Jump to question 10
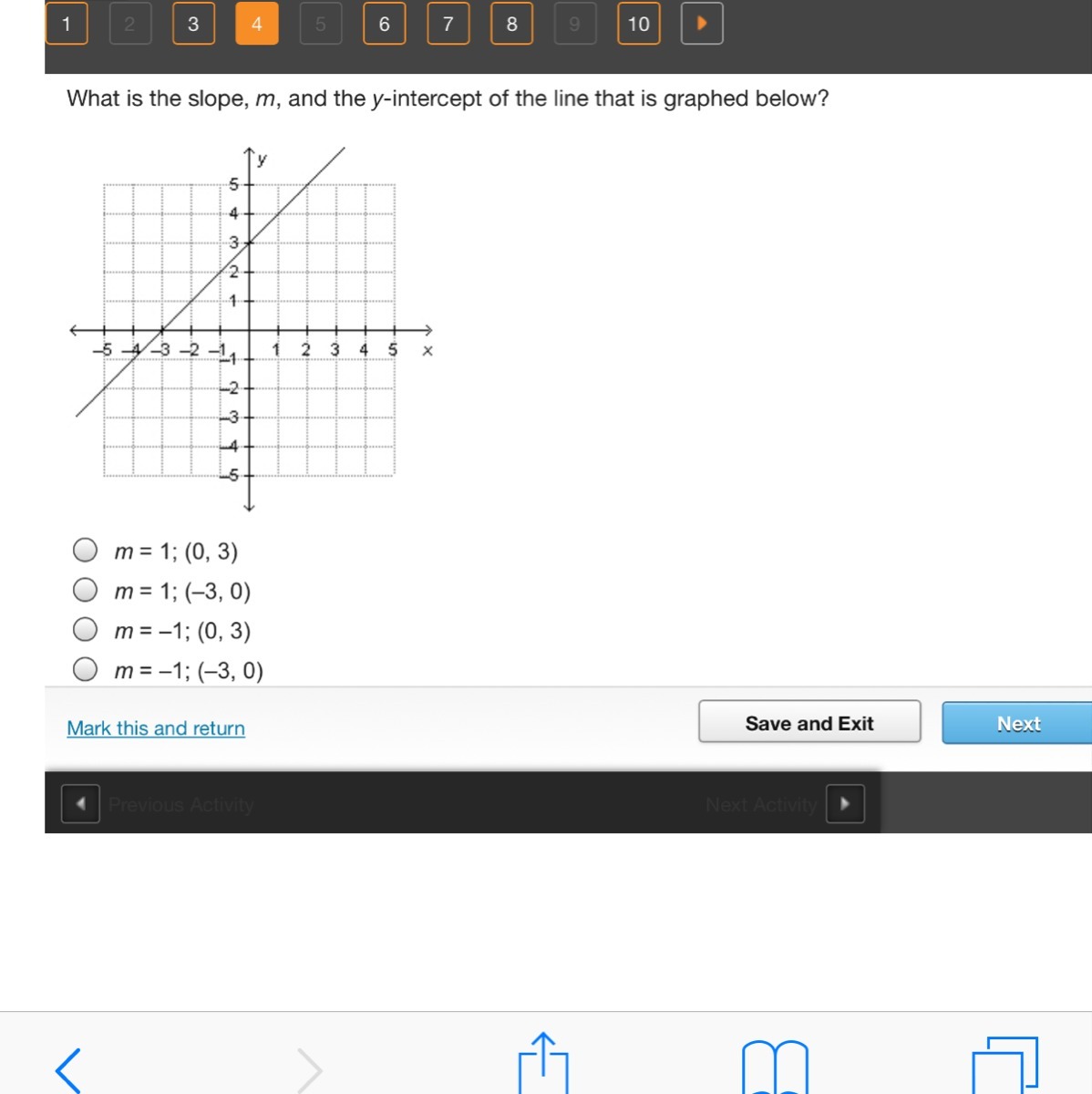This screenshot has height=1094, width=1092. 639,24
